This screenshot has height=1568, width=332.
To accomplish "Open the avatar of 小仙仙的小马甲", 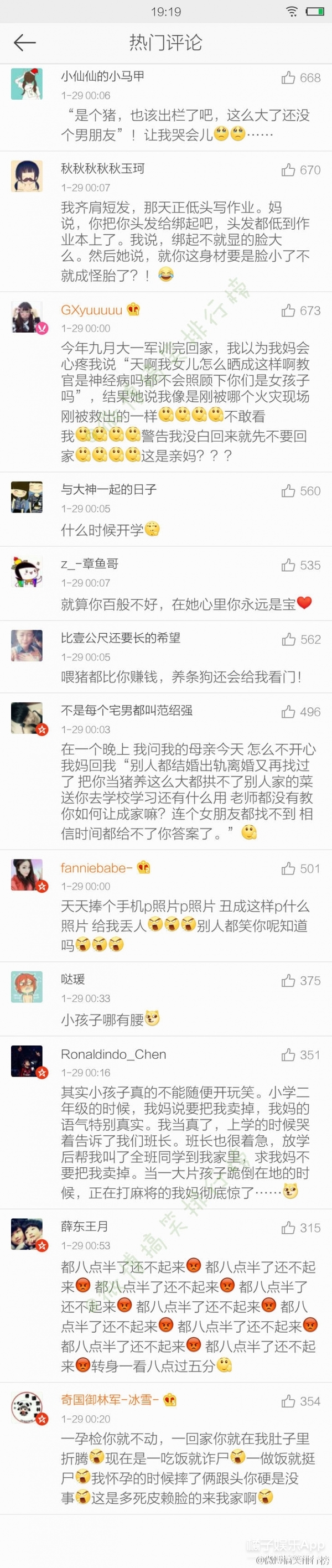I will (x=27, y=84).
